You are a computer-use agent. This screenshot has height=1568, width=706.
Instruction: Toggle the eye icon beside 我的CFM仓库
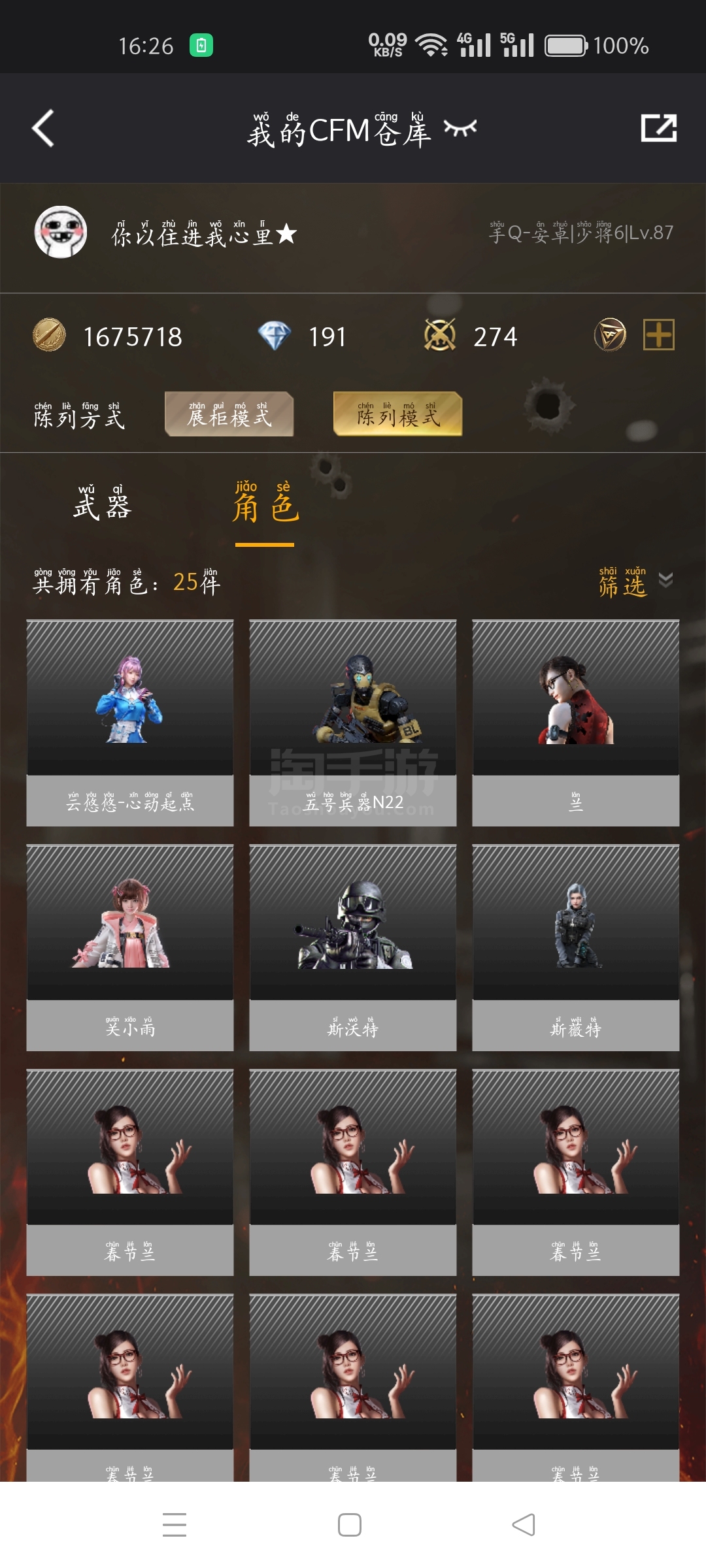460,128
